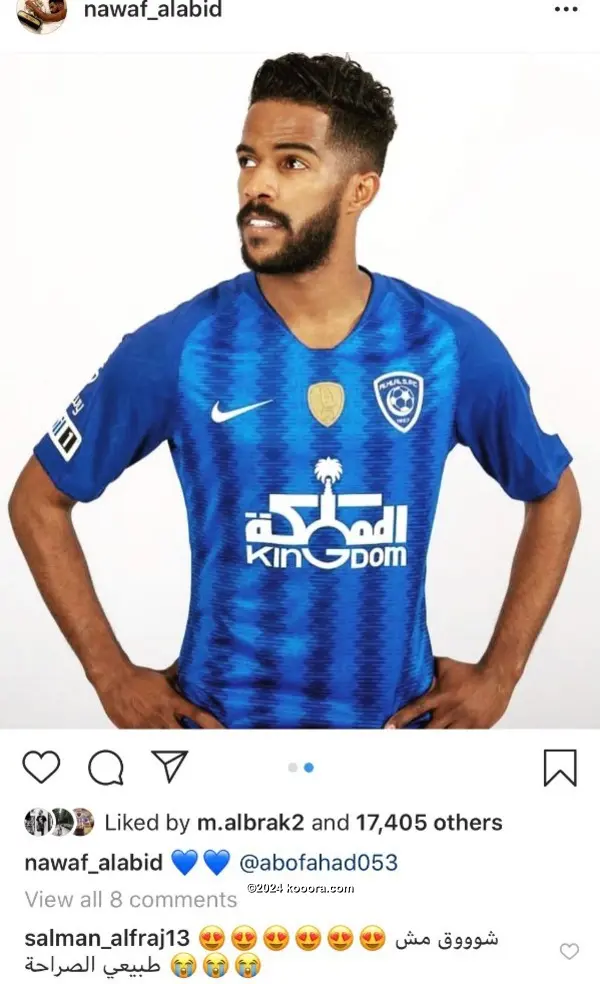600x984 pixels.
Task: View all 8 comments
Action: tap(131, 899)
